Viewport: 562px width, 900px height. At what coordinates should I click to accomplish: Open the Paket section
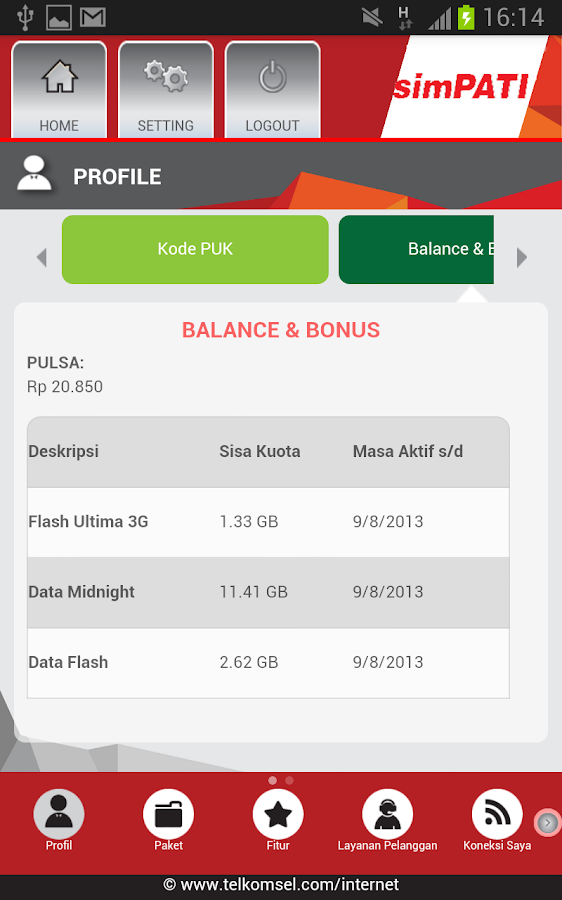tap(168, 821)
